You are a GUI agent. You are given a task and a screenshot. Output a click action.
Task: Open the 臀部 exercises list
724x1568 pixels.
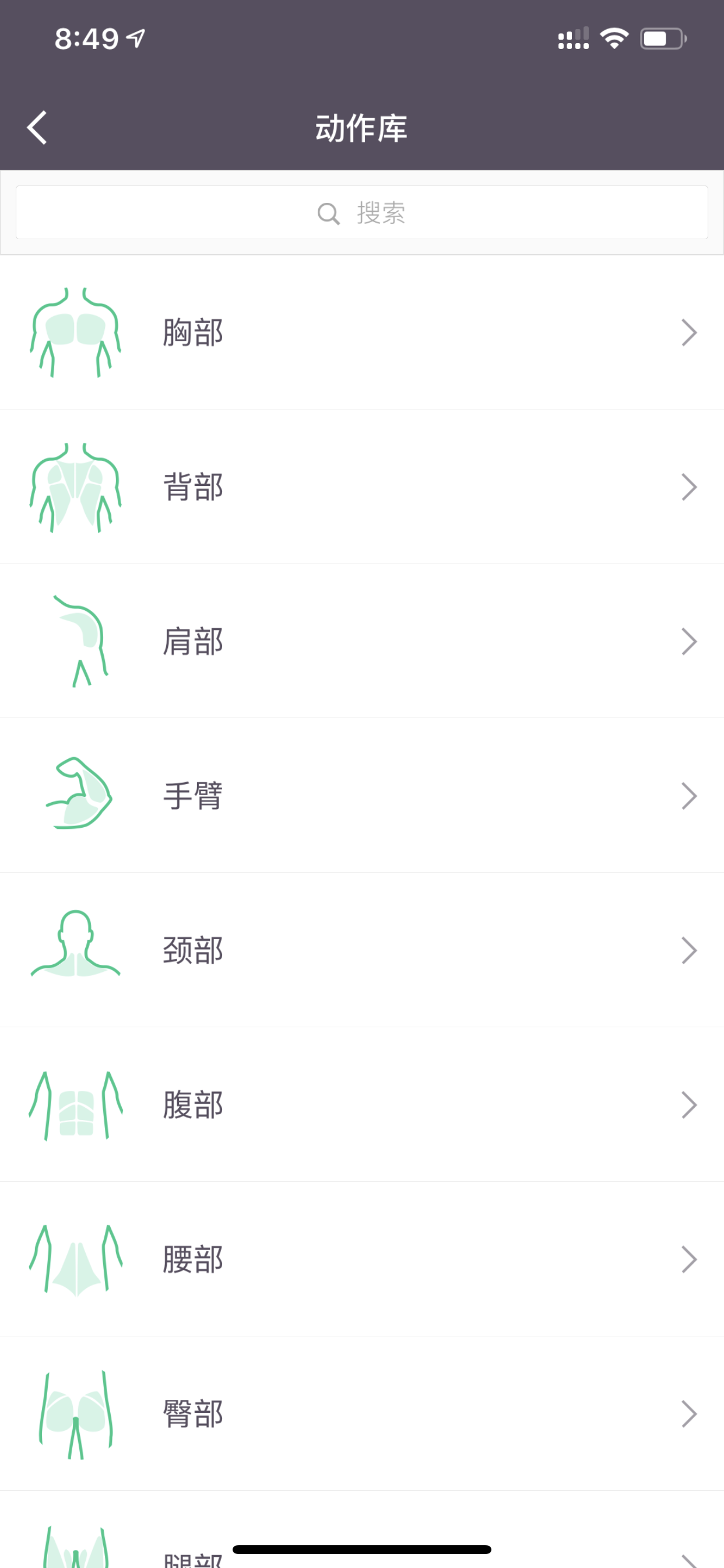[362, 1414]
